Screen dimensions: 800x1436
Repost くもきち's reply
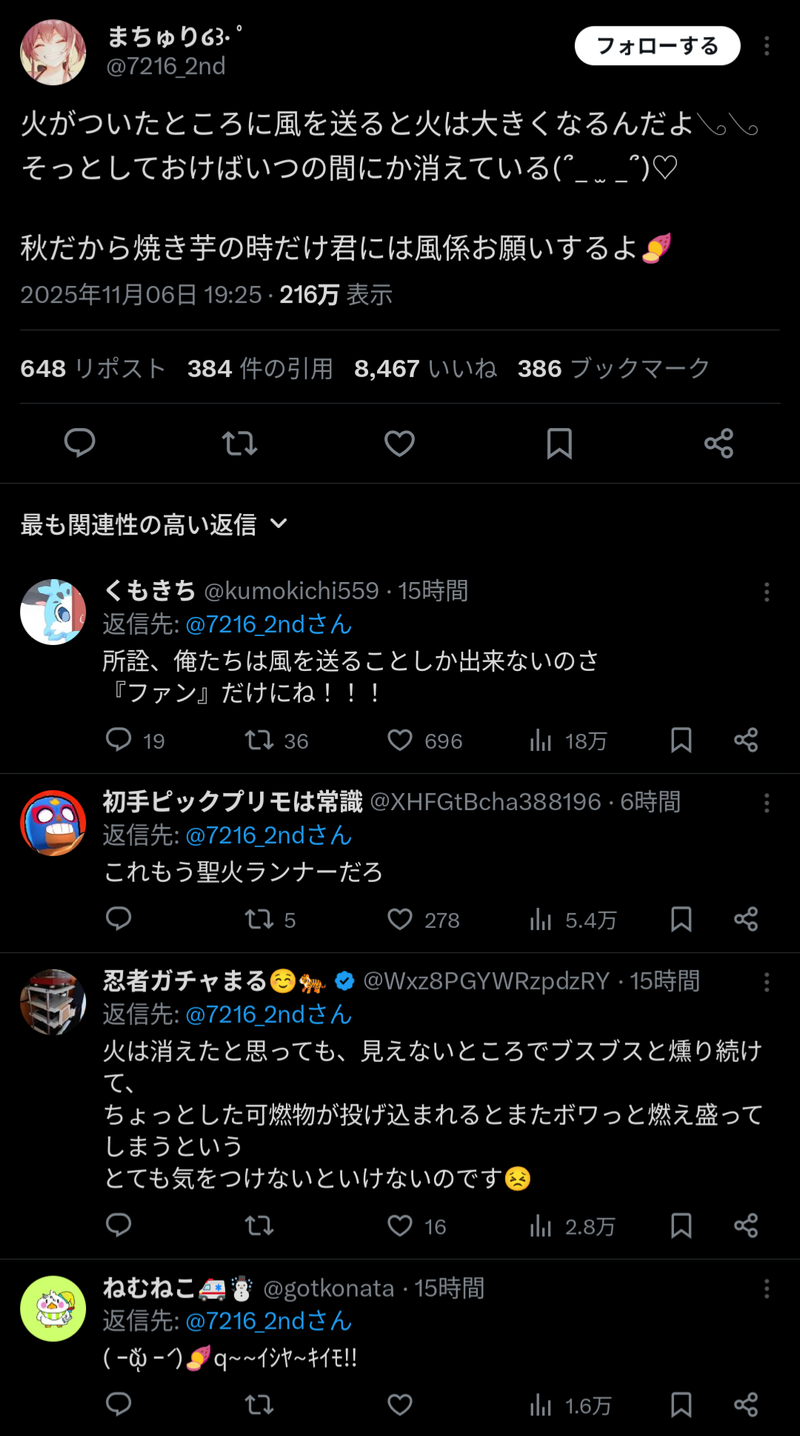[x=277, y=741]
